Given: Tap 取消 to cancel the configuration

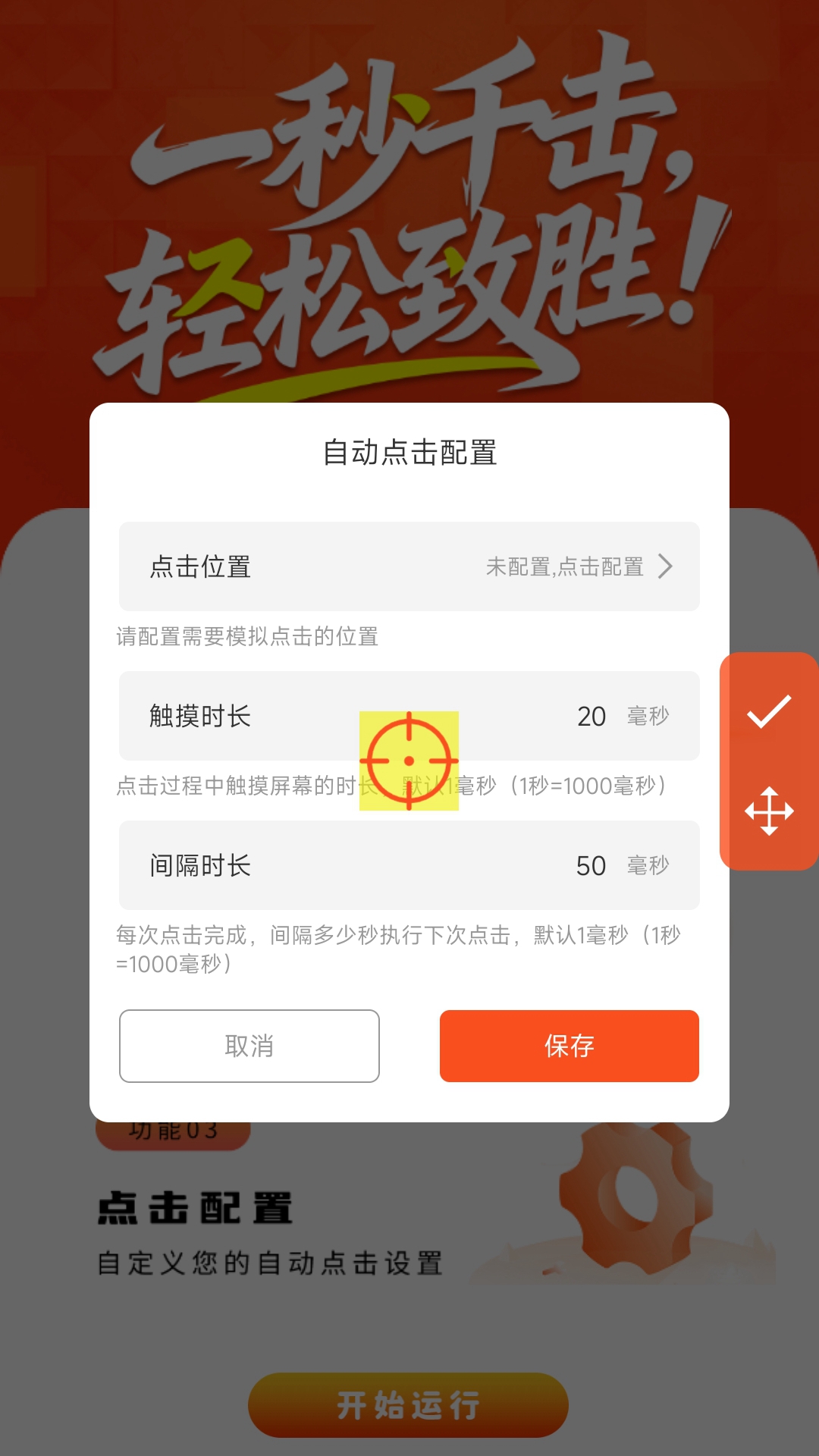Looking at the screenshot, I should click(x=249, y=1046).
